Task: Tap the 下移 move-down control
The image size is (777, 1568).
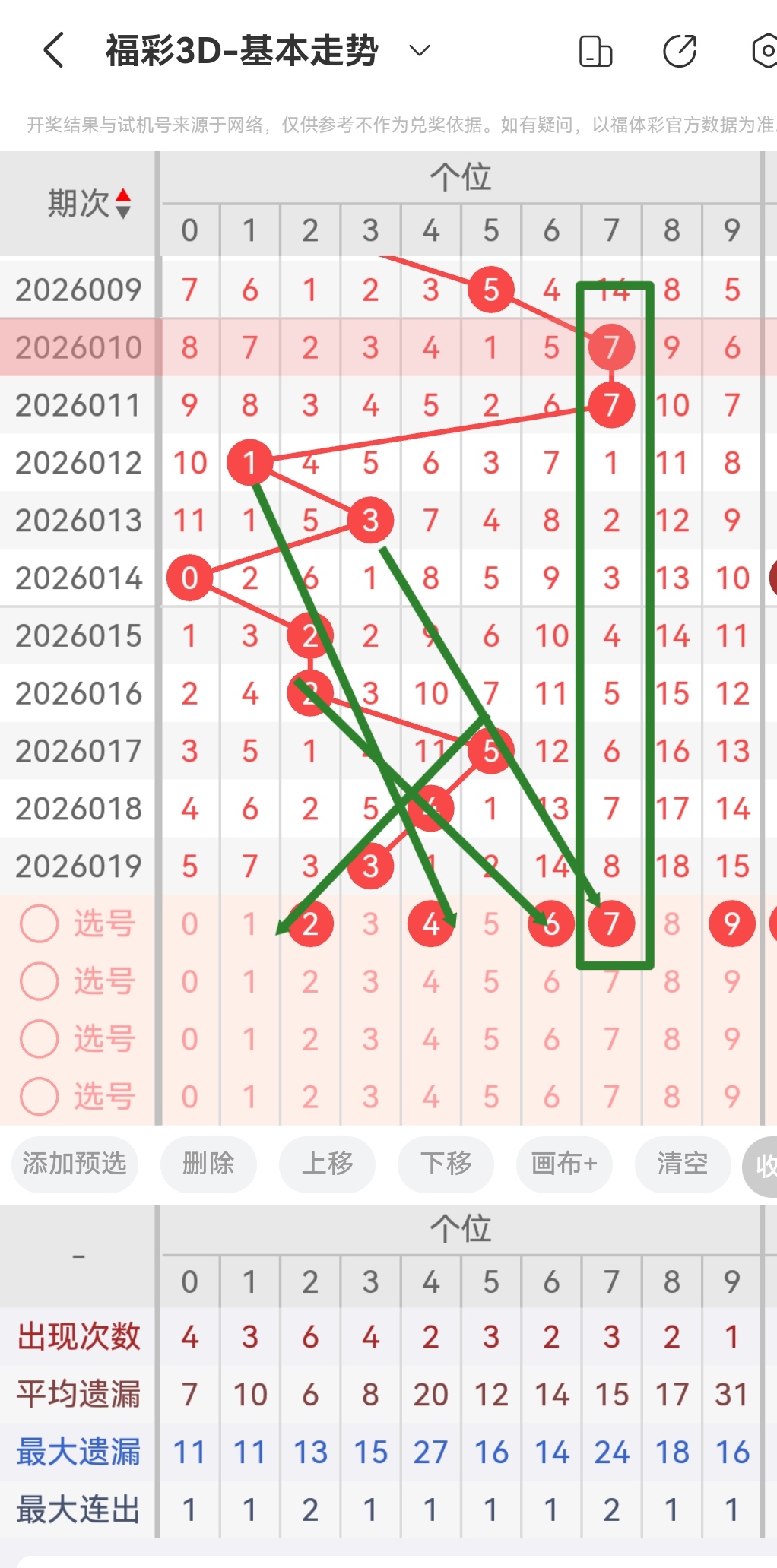Action: pos(446,1164)
